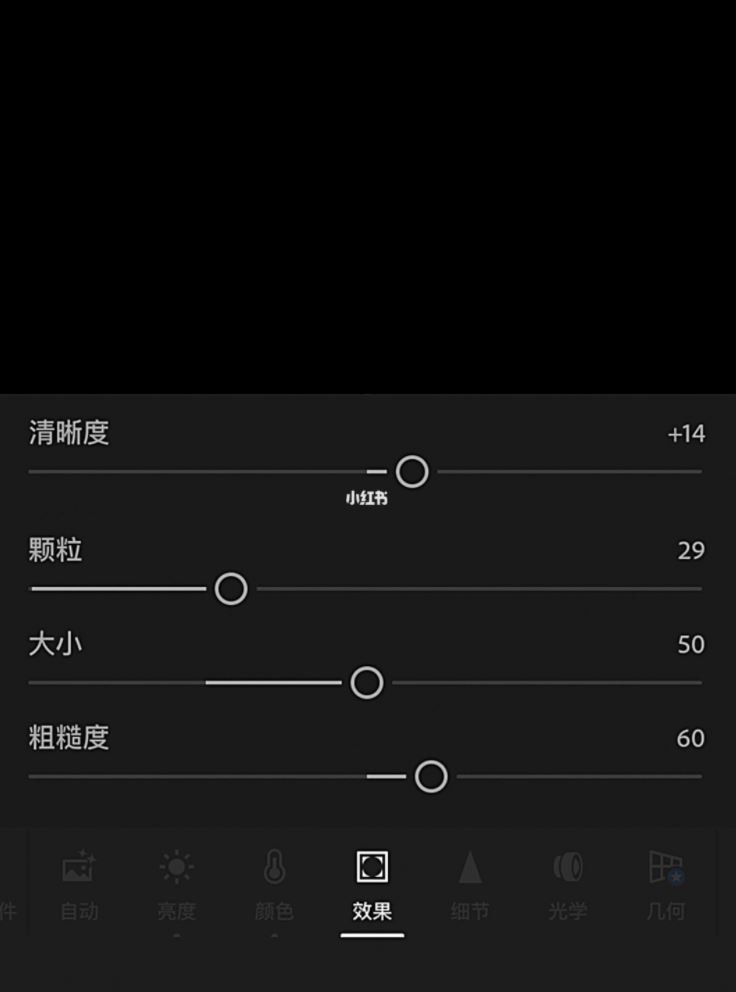Screen dimensions: 736x992
Task: Switch to the 细节 tab
Action: click(x=470, y=911)
